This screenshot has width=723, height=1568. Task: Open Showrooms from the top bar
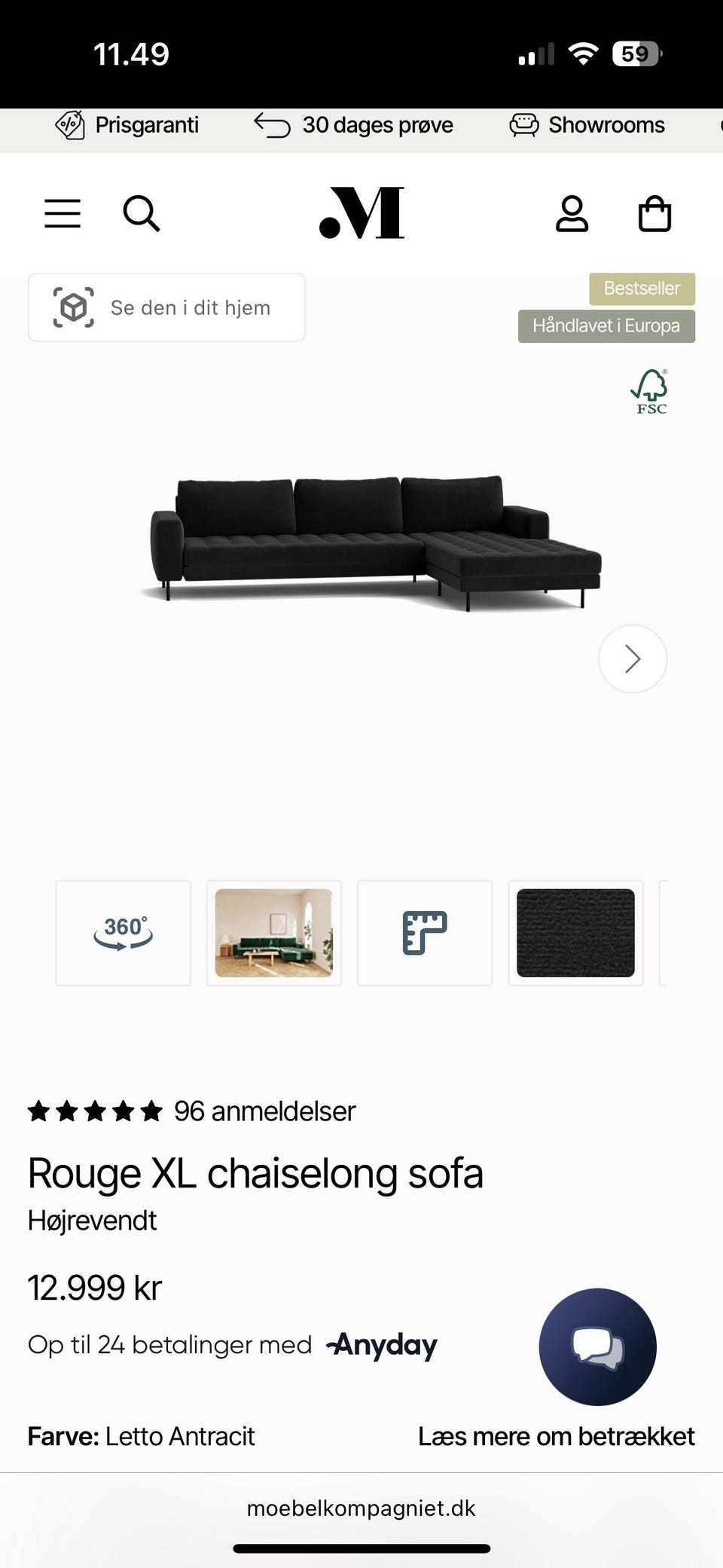(587, 124)
